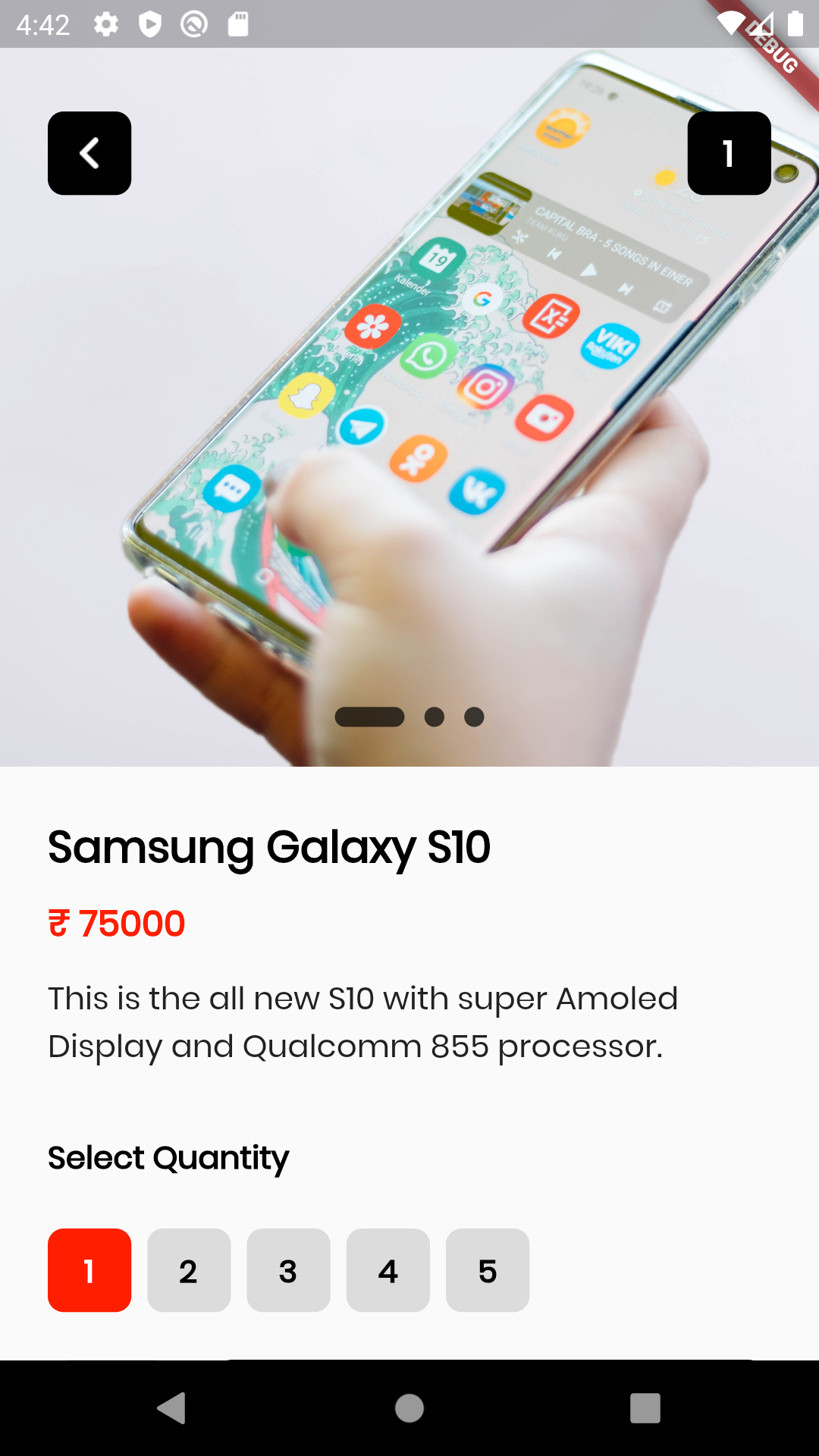Tap the Android system back button

click(x=173, y=1408)
